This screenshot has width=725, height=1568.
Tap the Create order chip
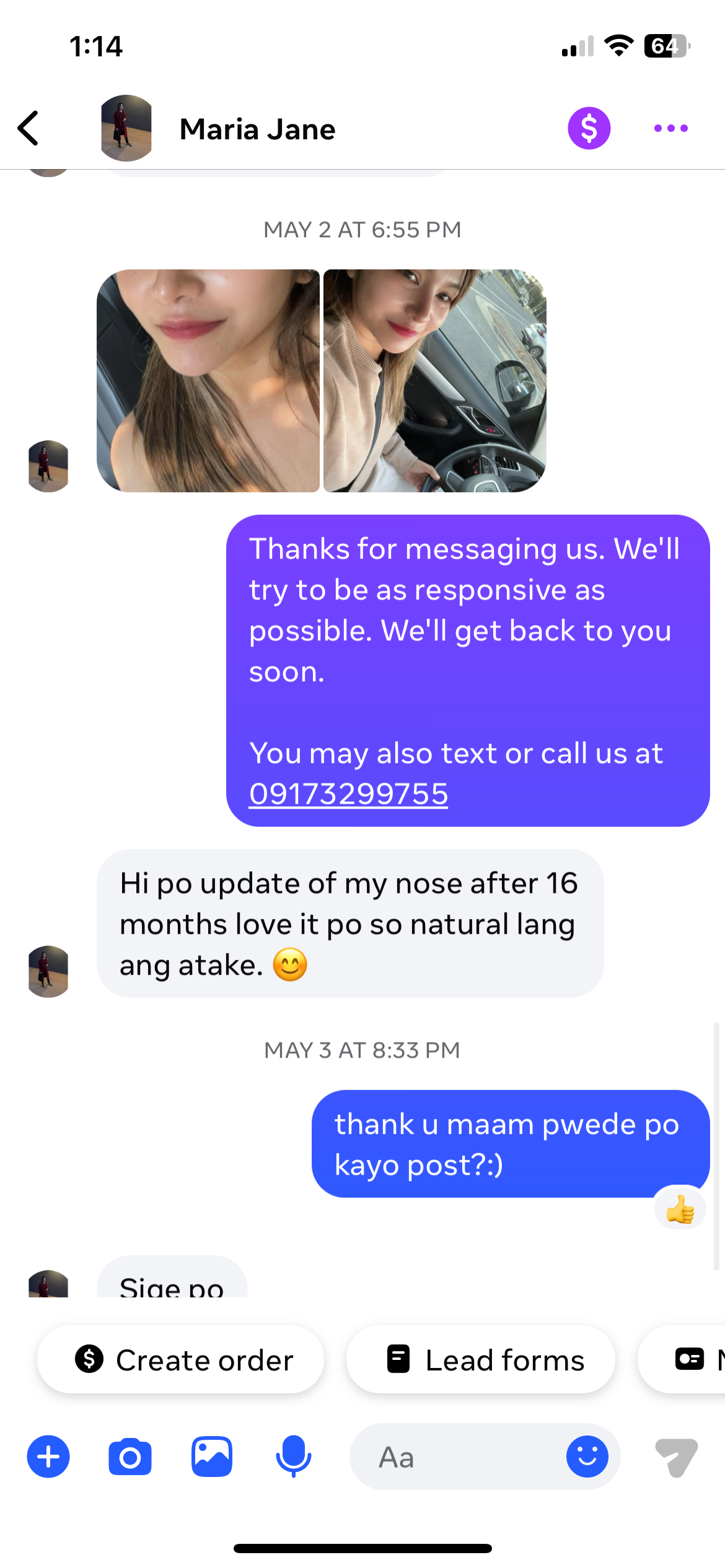[x=181, y=1360]
